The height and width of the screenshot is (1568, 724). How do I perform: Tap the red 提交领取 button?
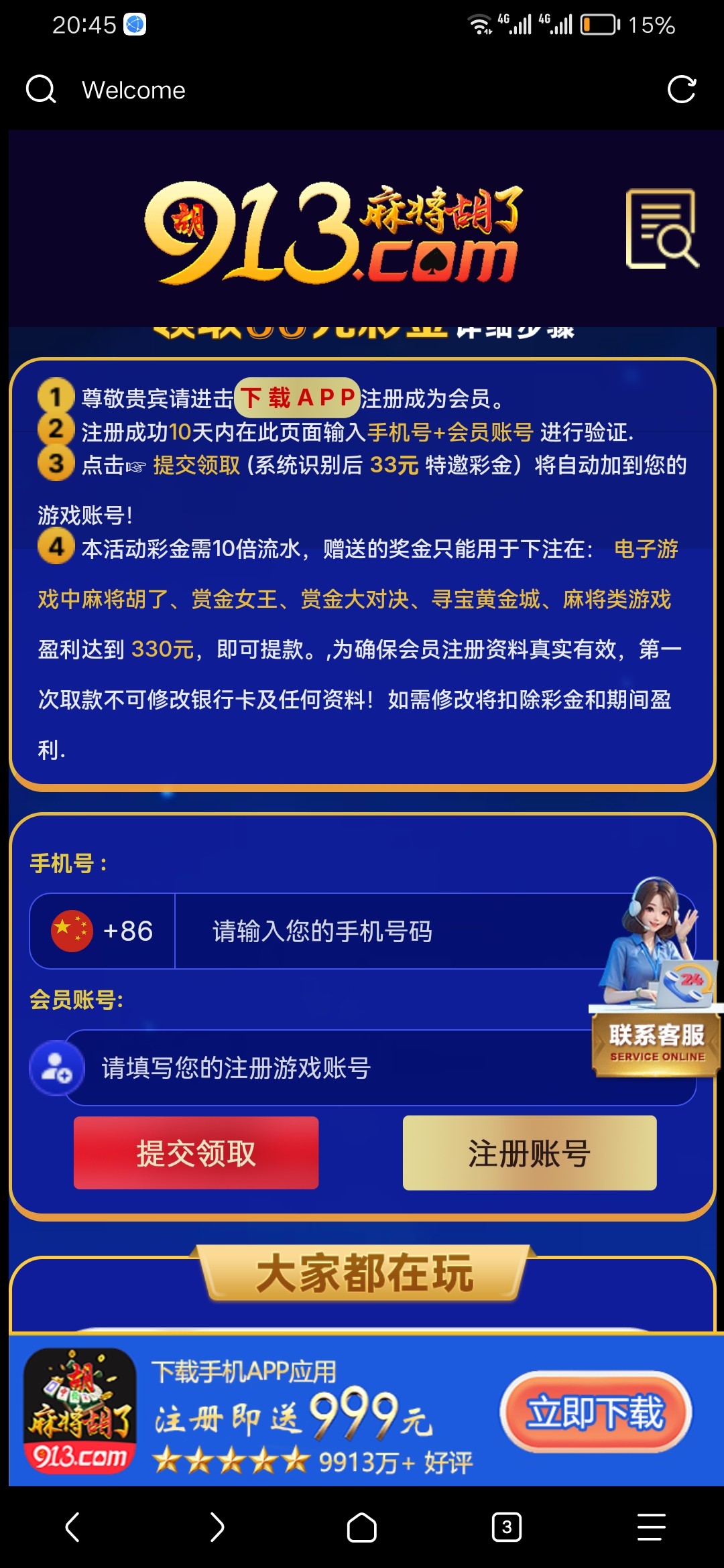pos(196,1153)
